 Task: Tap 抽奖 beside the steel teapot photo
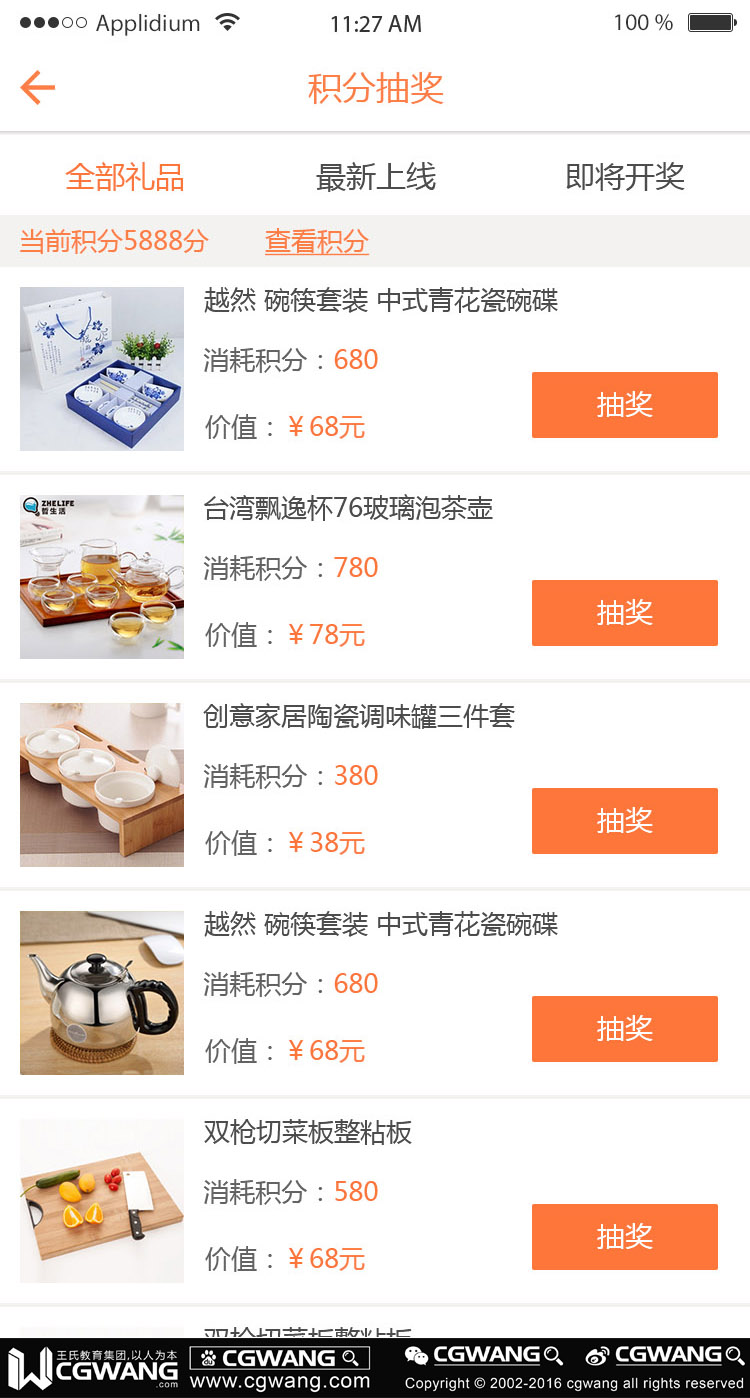[x=624, y=1029]
